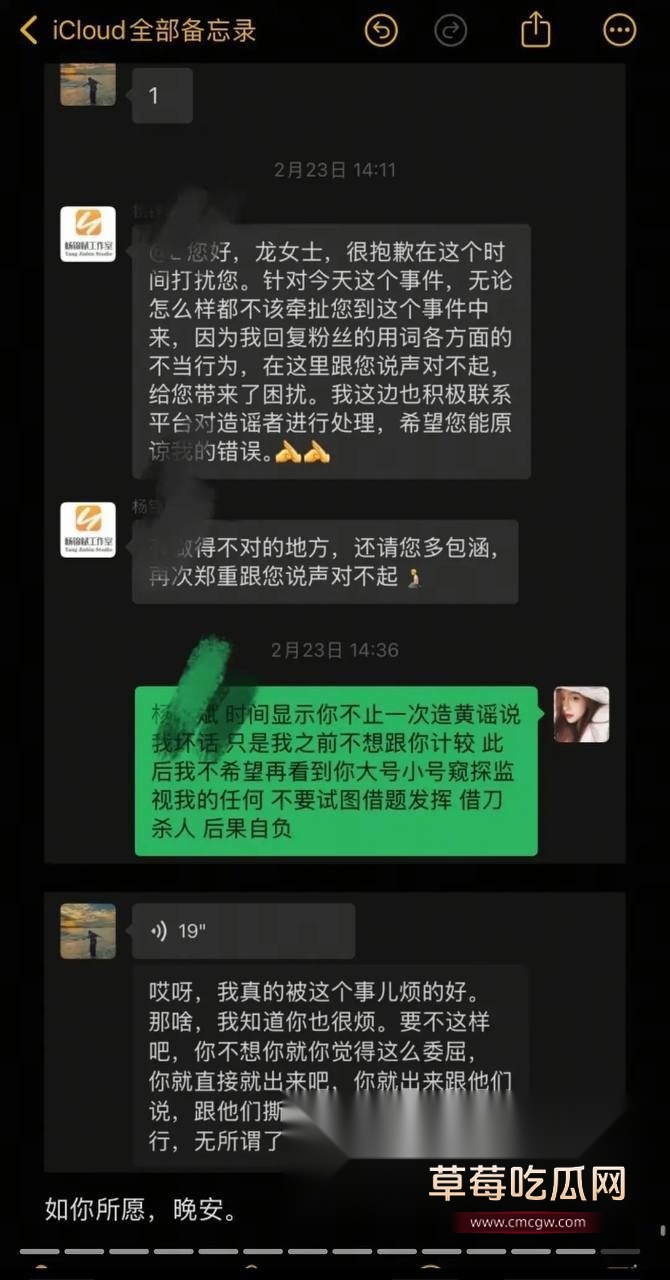The height and width of the screenshot is (1280, 670).
Task: Open the screenshot with the 19" voice message
Action: (x=335, y=1030)
